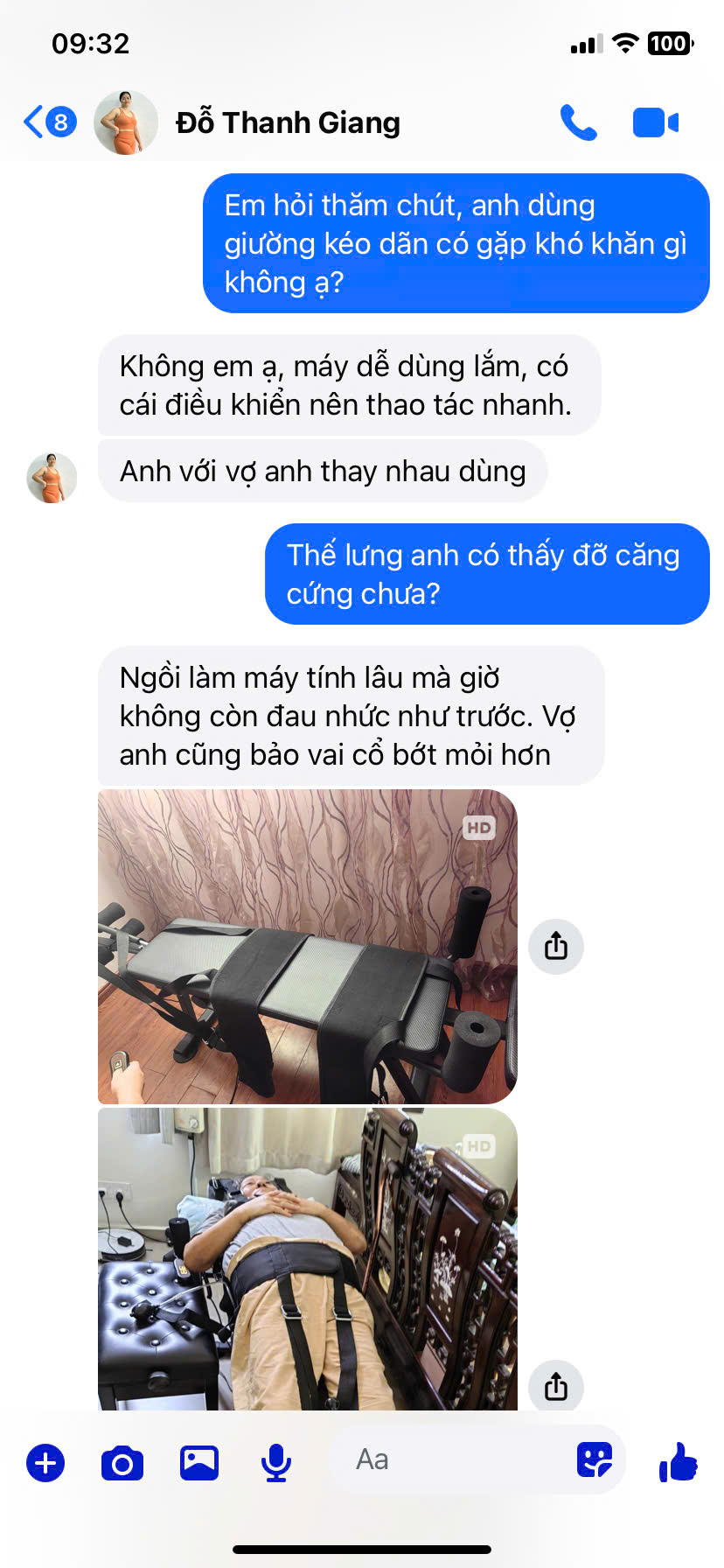Viewport: 724px width, 1568px height.
Task: Send a thumbs-up like
Action: pos(679,1461)
